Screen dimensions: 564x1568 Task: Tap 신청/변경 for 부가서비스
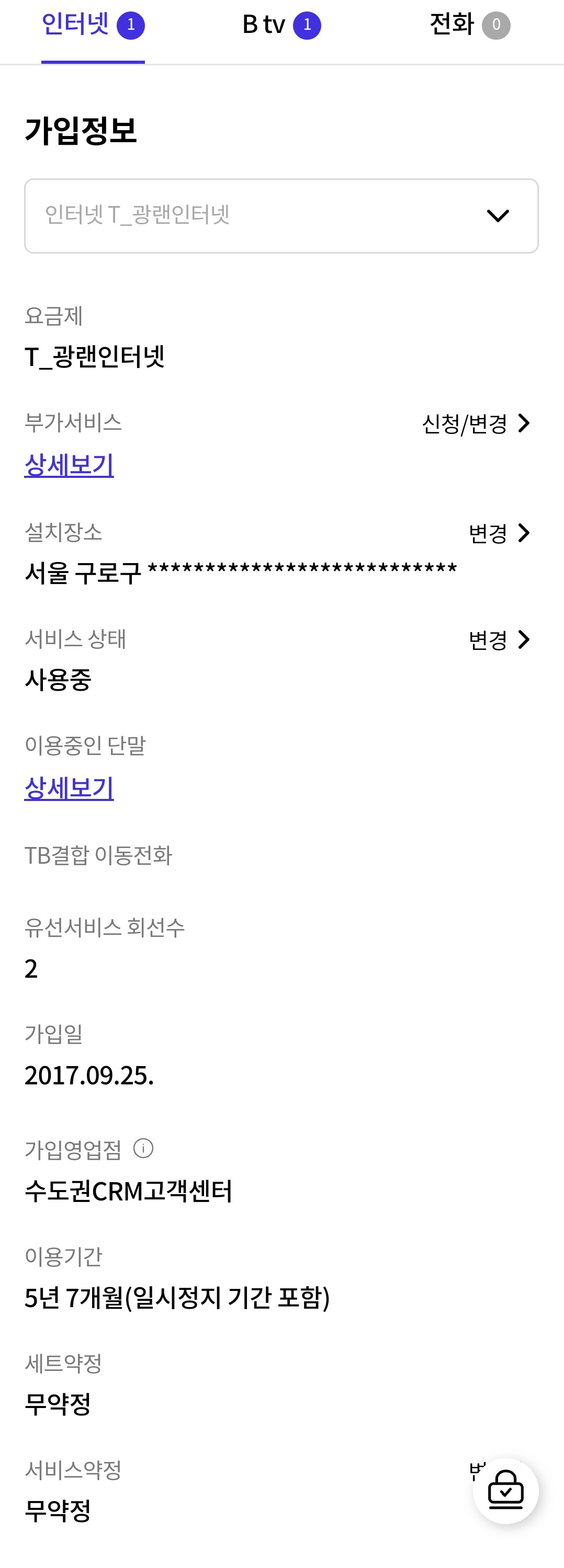point(476,424)
